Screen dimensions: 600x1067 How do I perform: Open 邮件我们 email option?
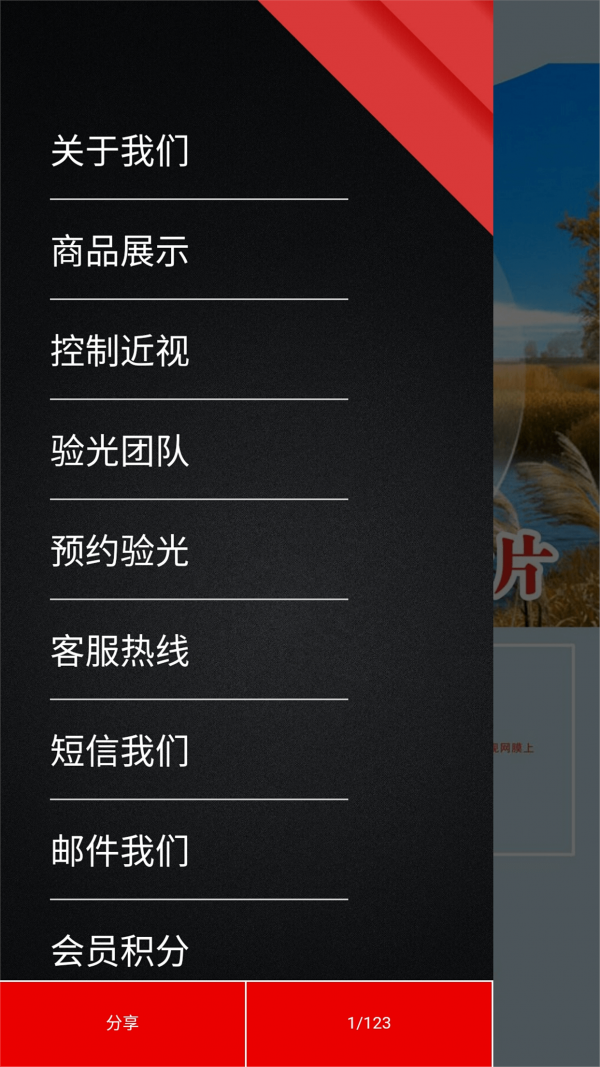coord(120,852)
